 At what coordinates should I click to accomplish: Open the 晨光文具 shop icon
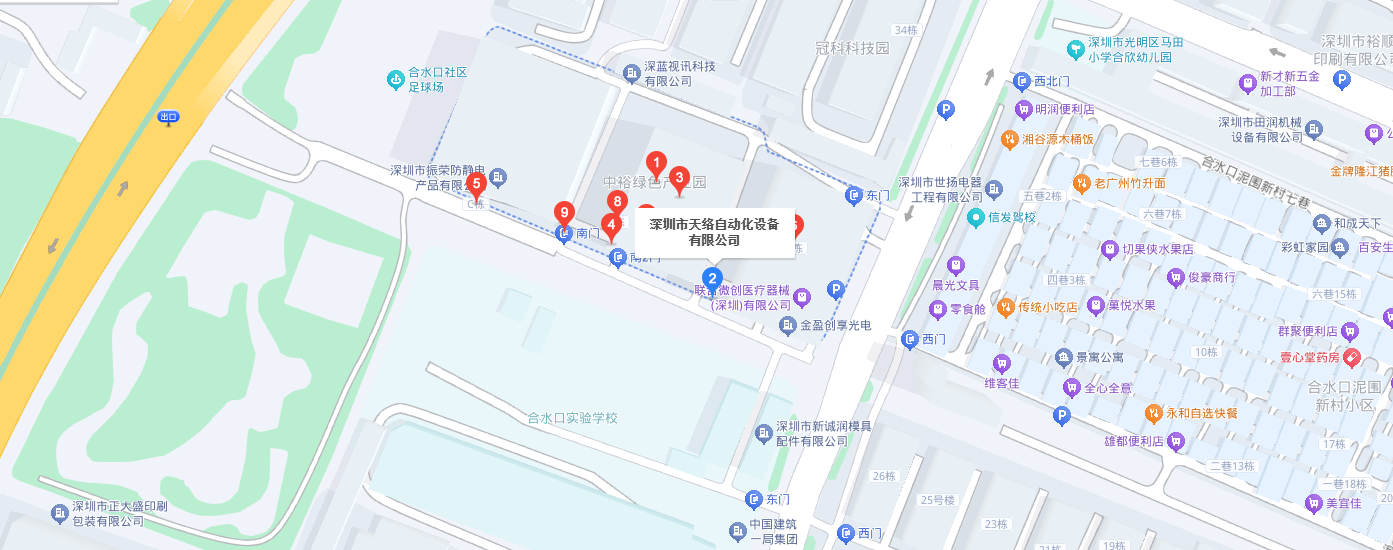956,265
